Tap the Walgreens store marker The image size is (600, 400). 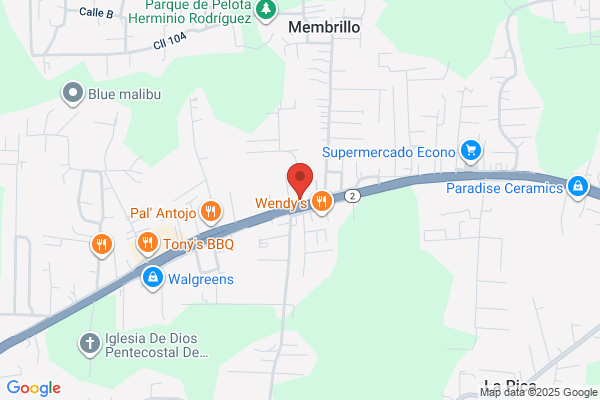(x=153, y=278)
